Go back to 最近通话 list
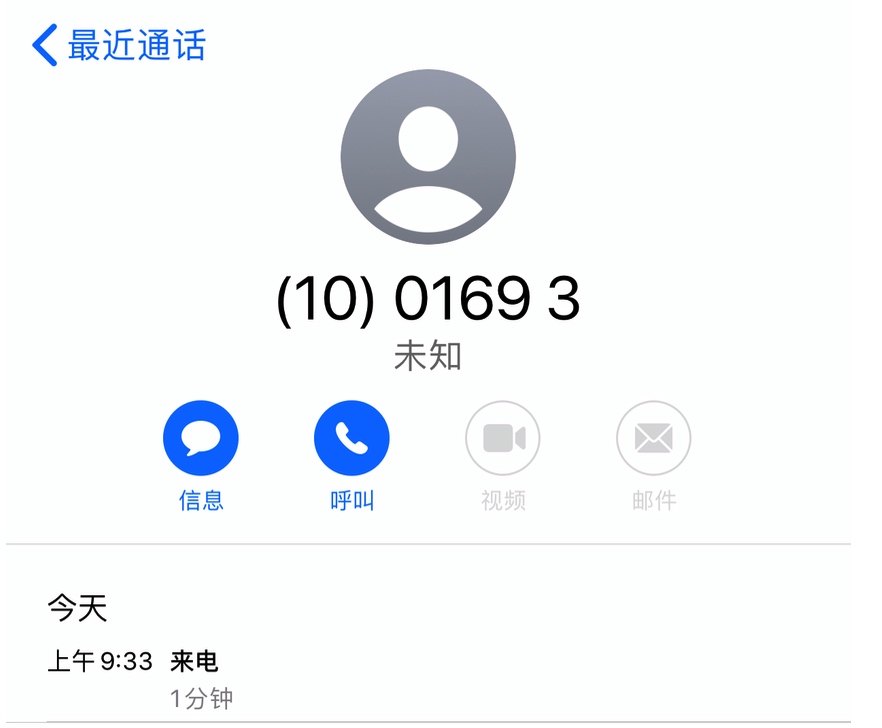 click(x=118, y=46)
